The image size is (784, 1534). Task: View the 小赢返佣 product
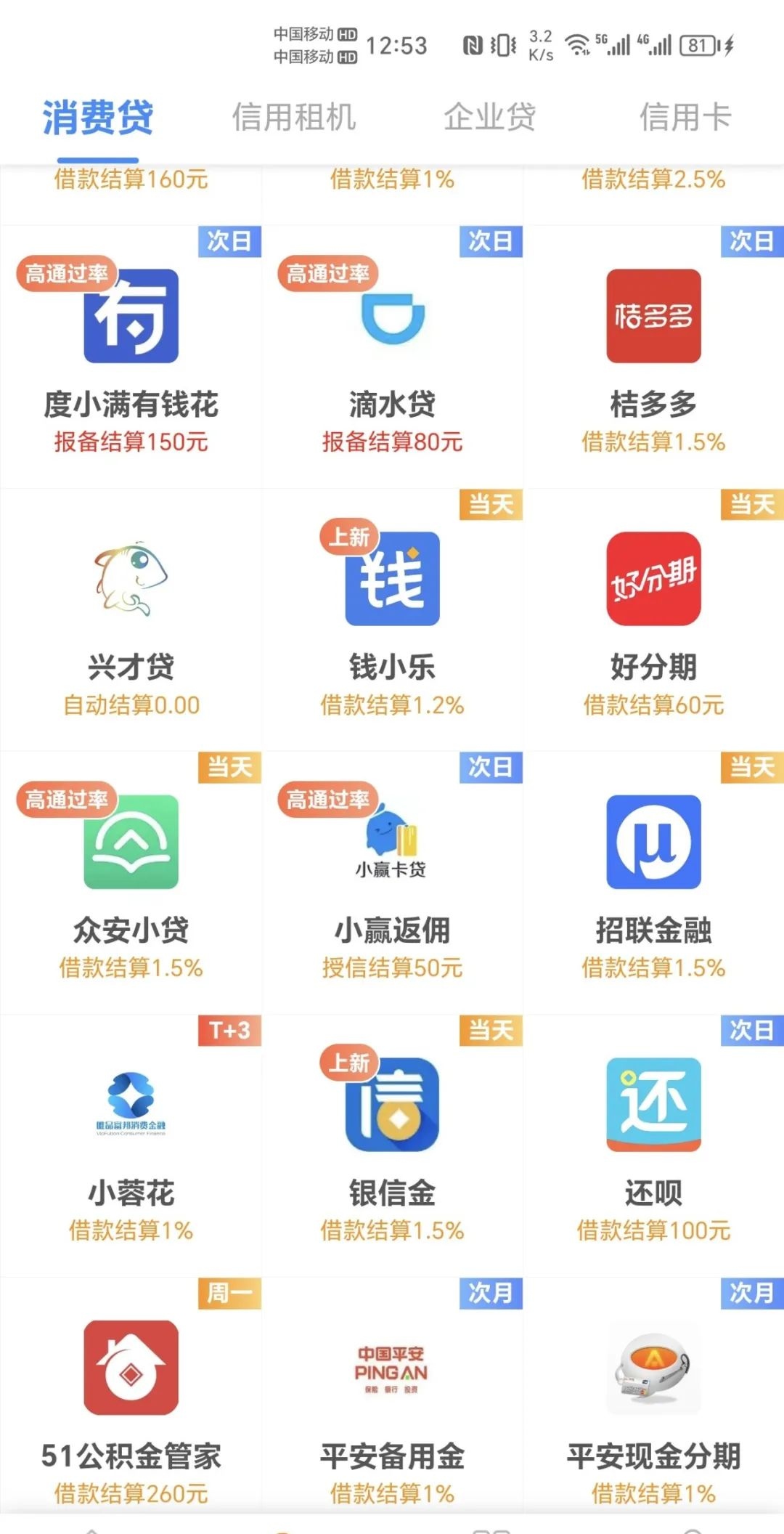(392, 882)
